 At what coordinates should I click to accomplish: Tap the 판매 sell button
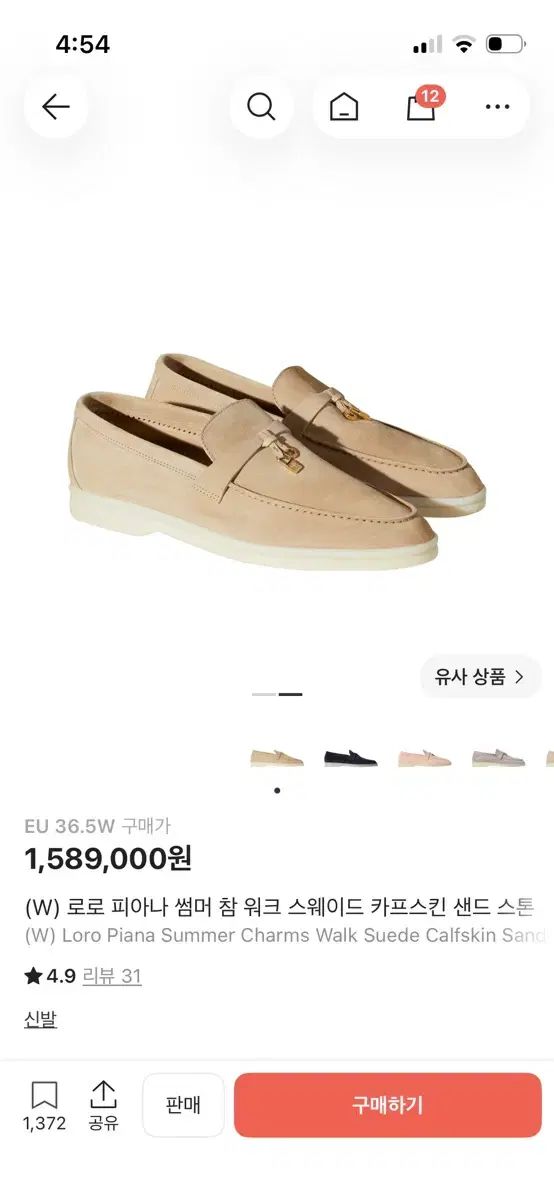183,1105
